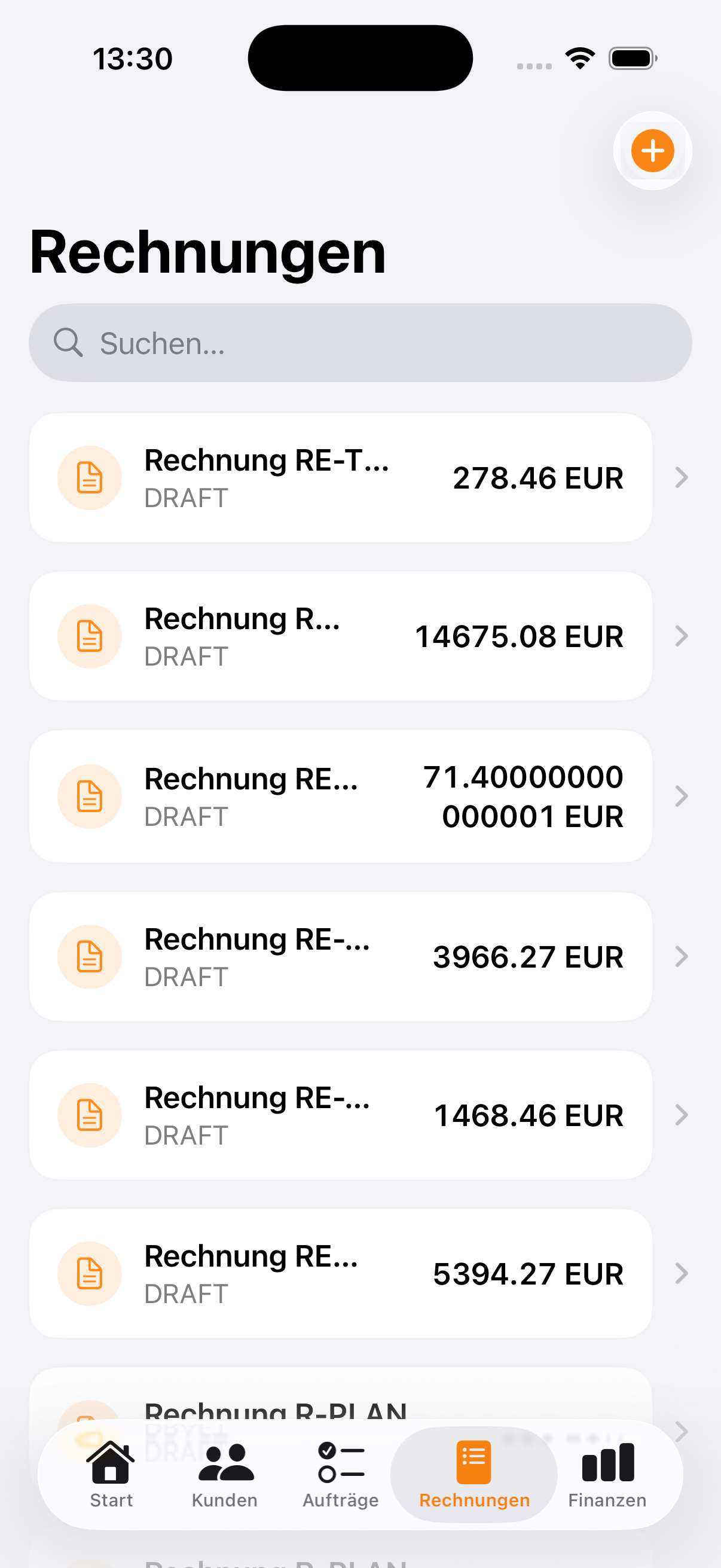Tap the Suchen search field
This screenshot has width=721, height=1568.
click(360, 343)
